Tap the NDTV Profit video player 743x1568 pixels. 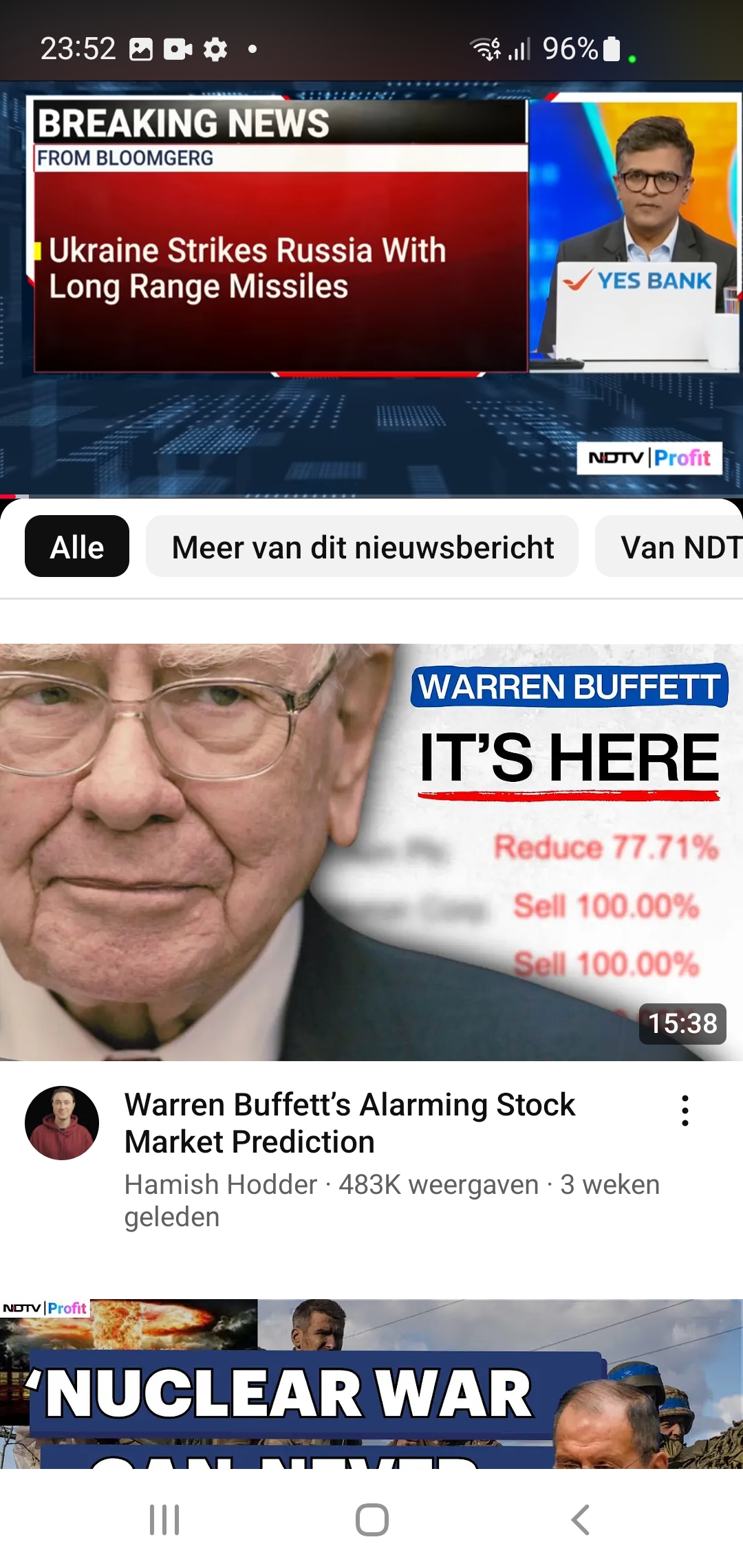[x=371, y=289]
